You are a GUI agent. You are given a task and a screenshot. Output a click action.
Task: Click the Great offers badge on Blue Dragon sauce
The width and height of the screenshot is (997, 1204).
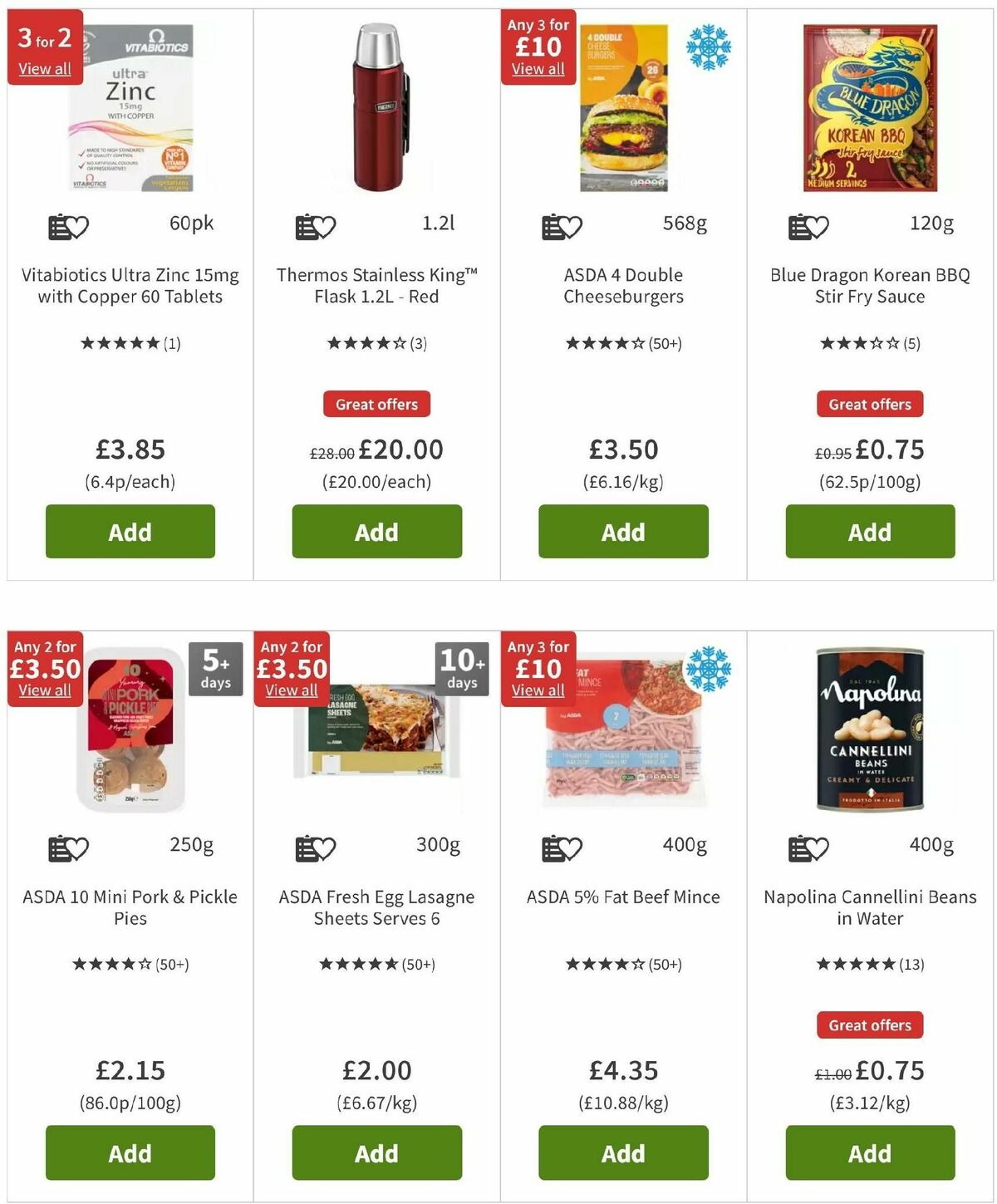(x=868, y=404)
